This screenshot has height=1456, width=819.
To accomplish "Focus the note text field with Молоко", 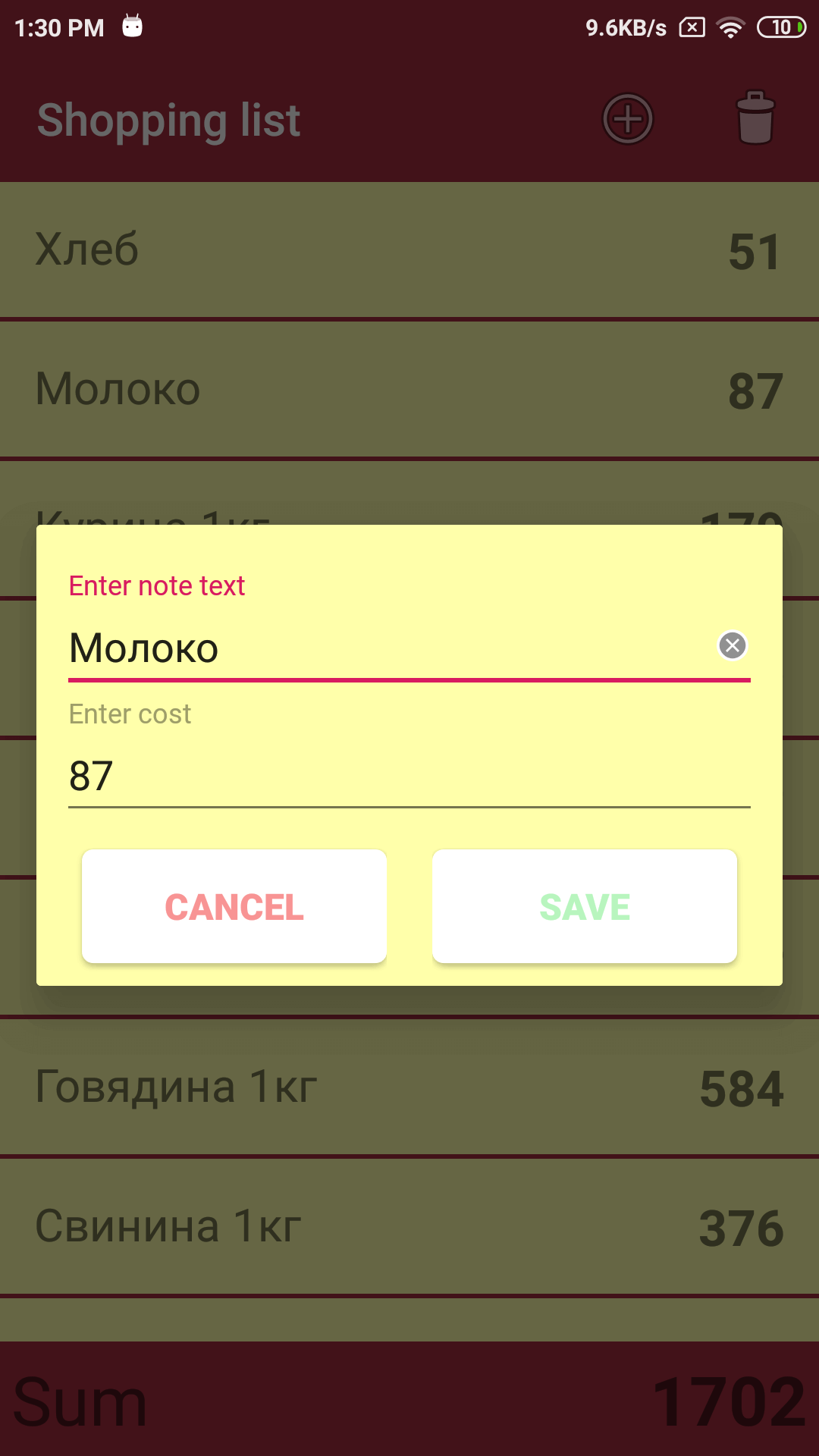I will pyautogui.click(x=379, y=648).
